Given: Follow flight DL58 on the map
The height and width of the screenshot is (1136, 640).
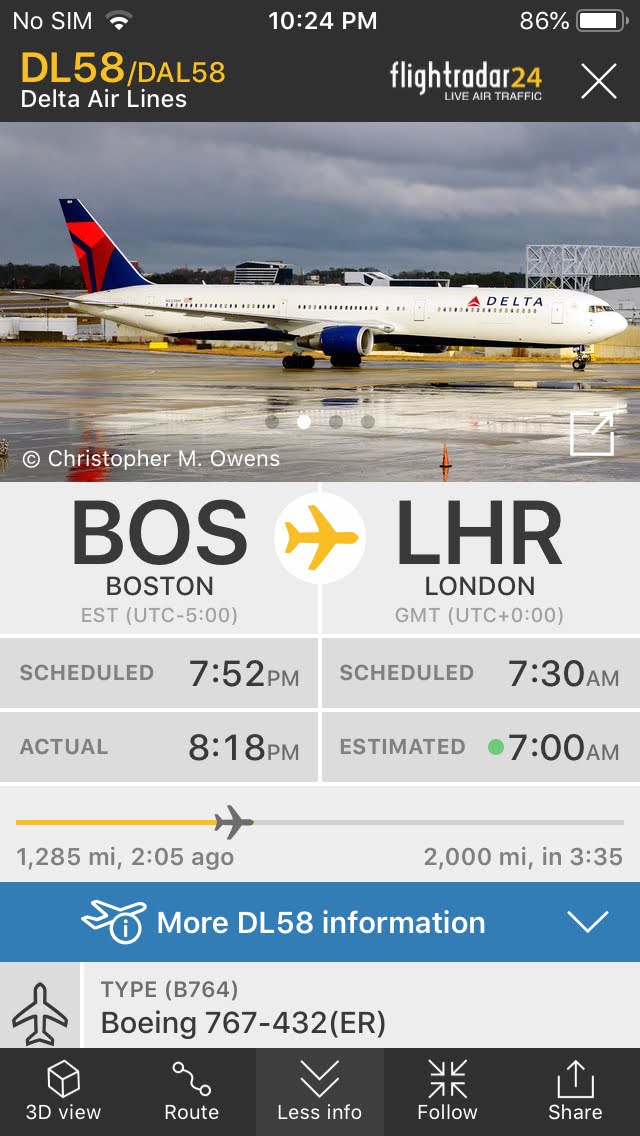Looking at the screenshot, I should 447,1092.
